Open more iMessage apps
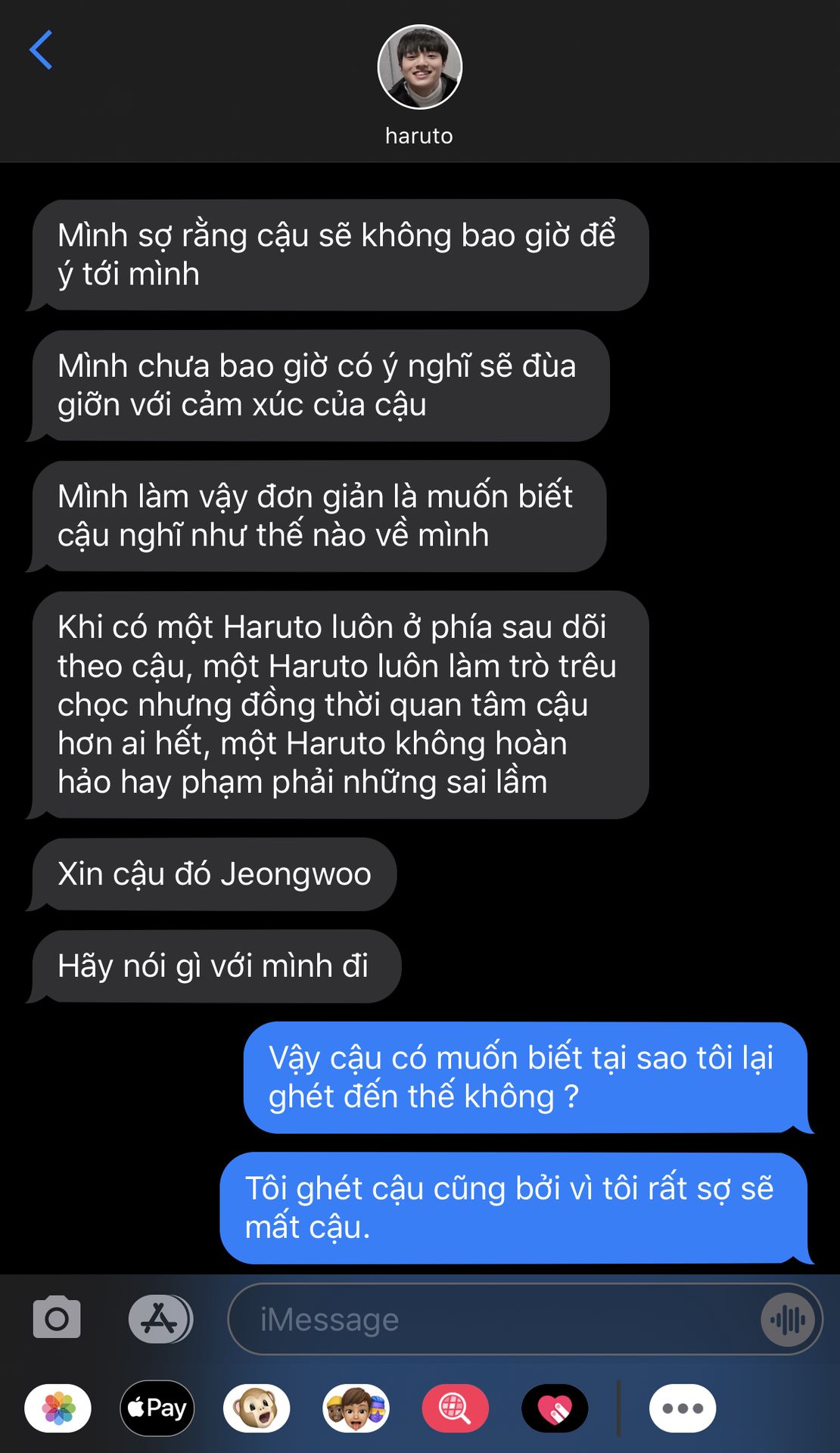Image resolution: width=840 pixels, height=1453 pixels. point(683,1408)
